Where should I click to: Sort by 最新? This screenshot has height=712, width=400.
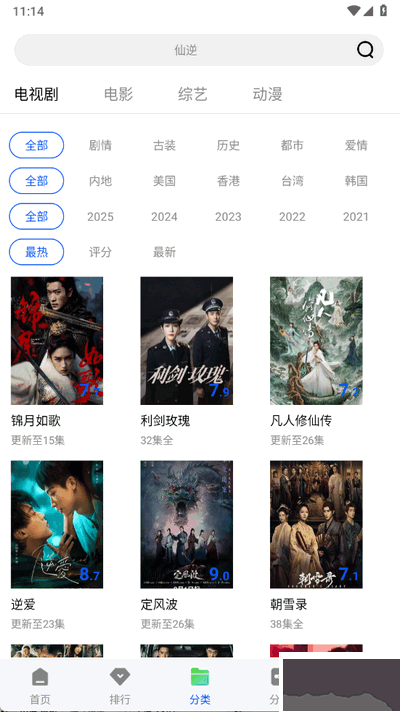tap(164, 252)
